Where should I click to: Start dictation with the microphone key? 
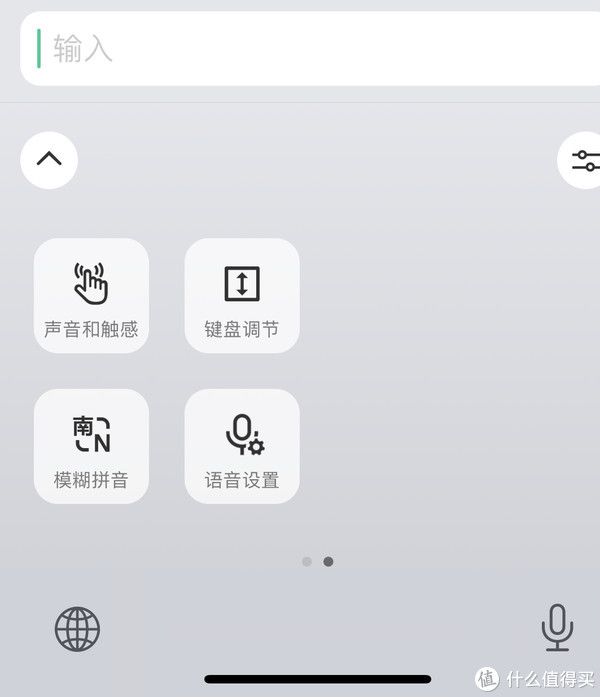(557, 629)
